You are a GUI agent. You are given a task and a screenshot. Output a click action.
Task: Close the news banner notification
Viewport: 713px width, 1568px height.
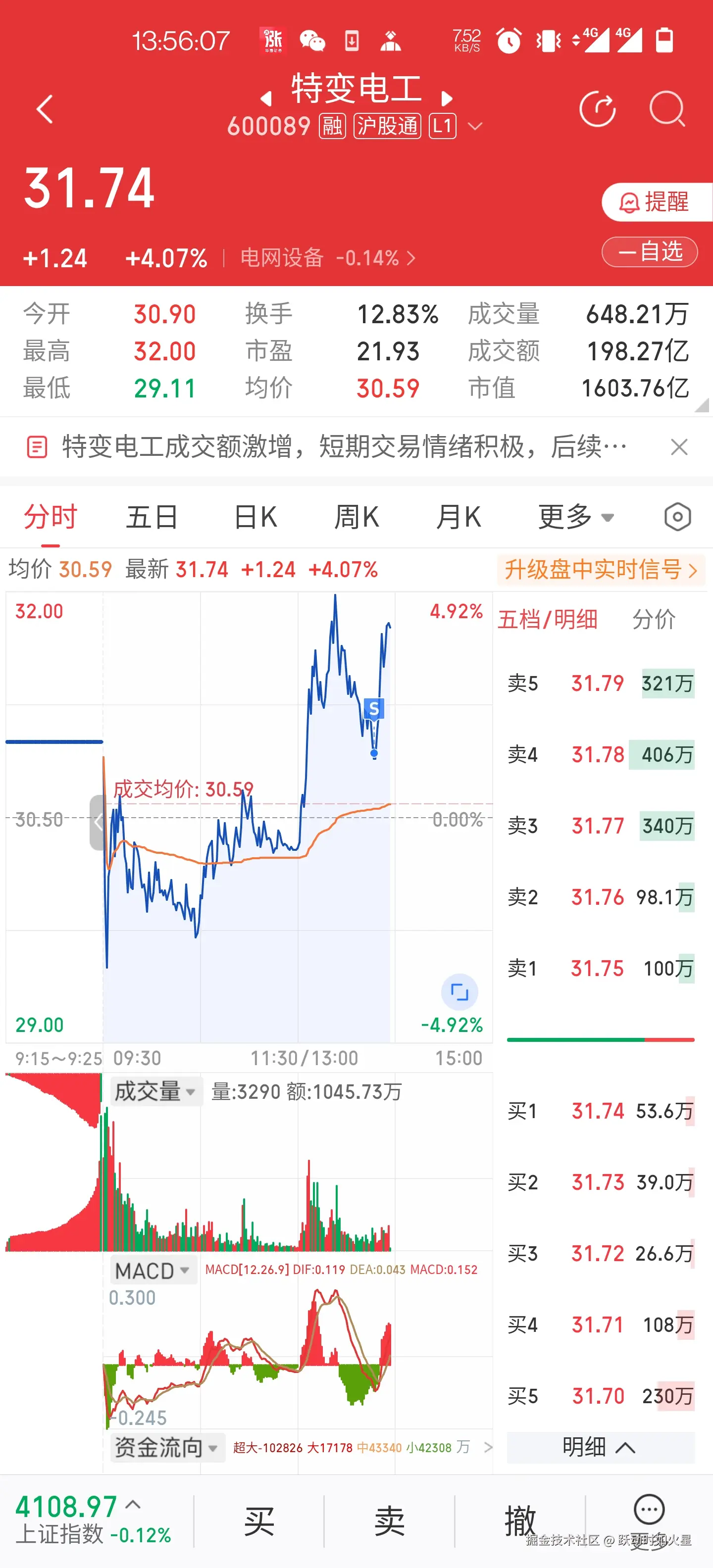679,447
